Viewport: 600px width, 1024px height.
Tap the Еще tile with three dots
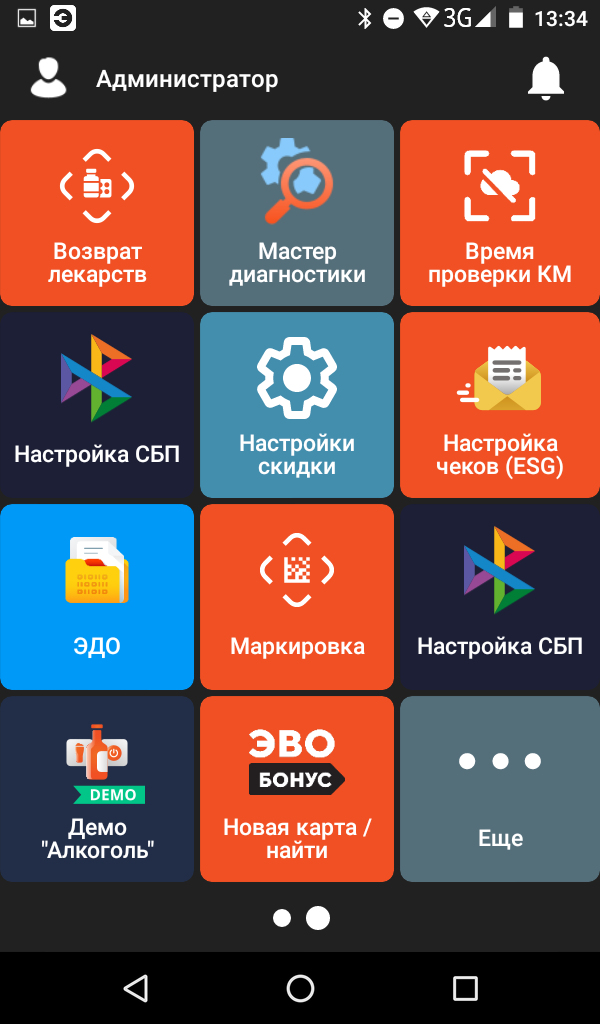click(x=500, y=789)
